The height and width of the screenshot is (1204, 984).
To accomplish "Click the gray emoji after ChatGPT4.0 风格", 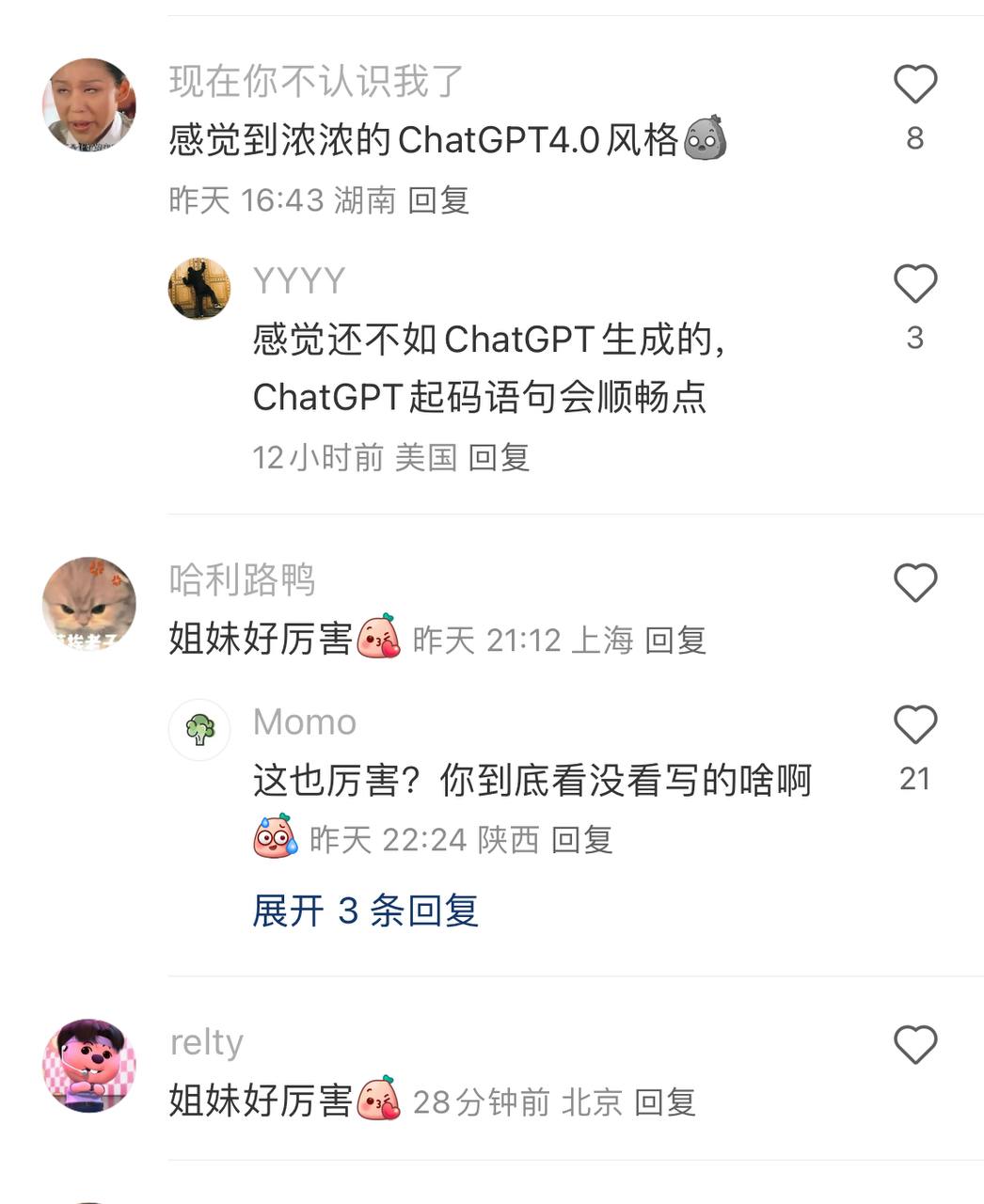I will tap(706, 138).
